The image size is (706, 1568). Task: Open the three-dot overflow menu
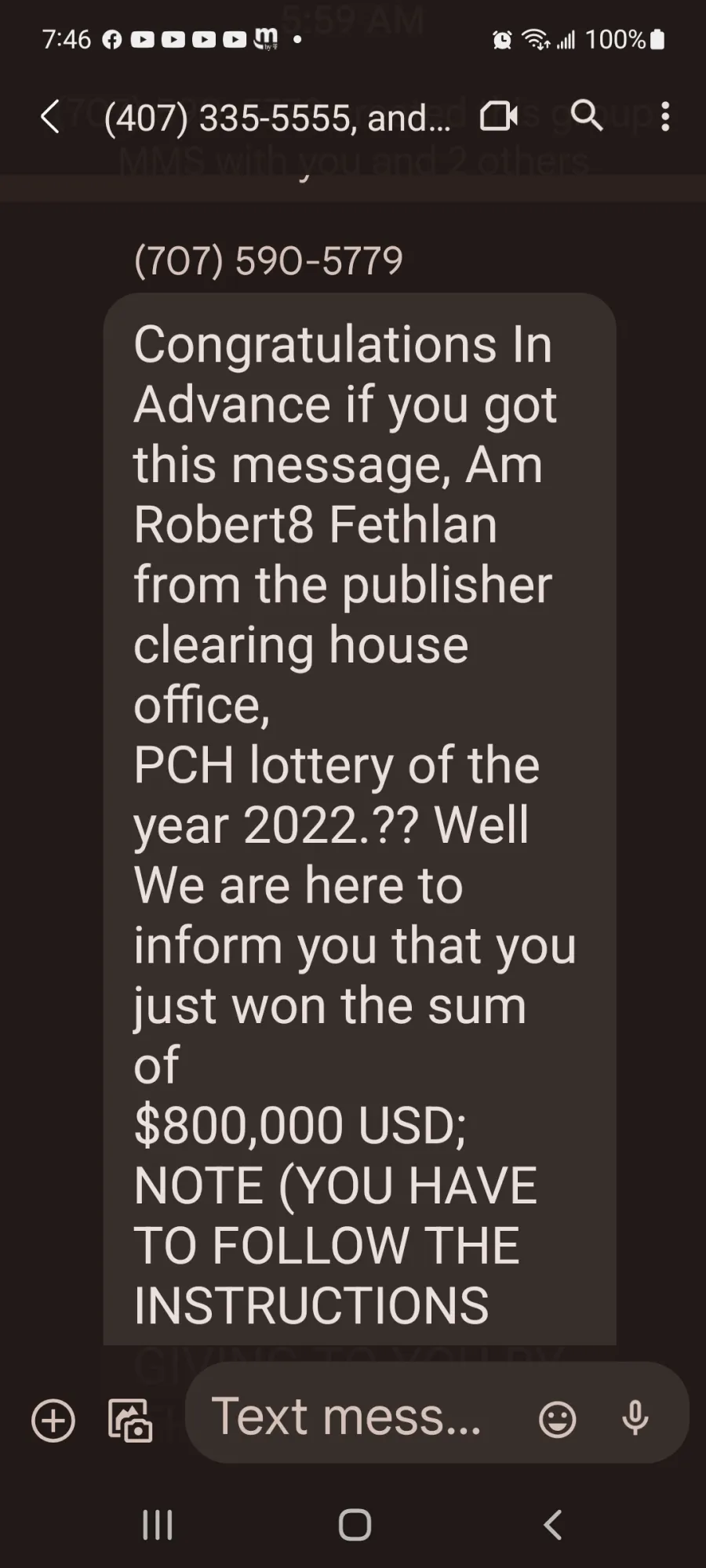point(665,116)
